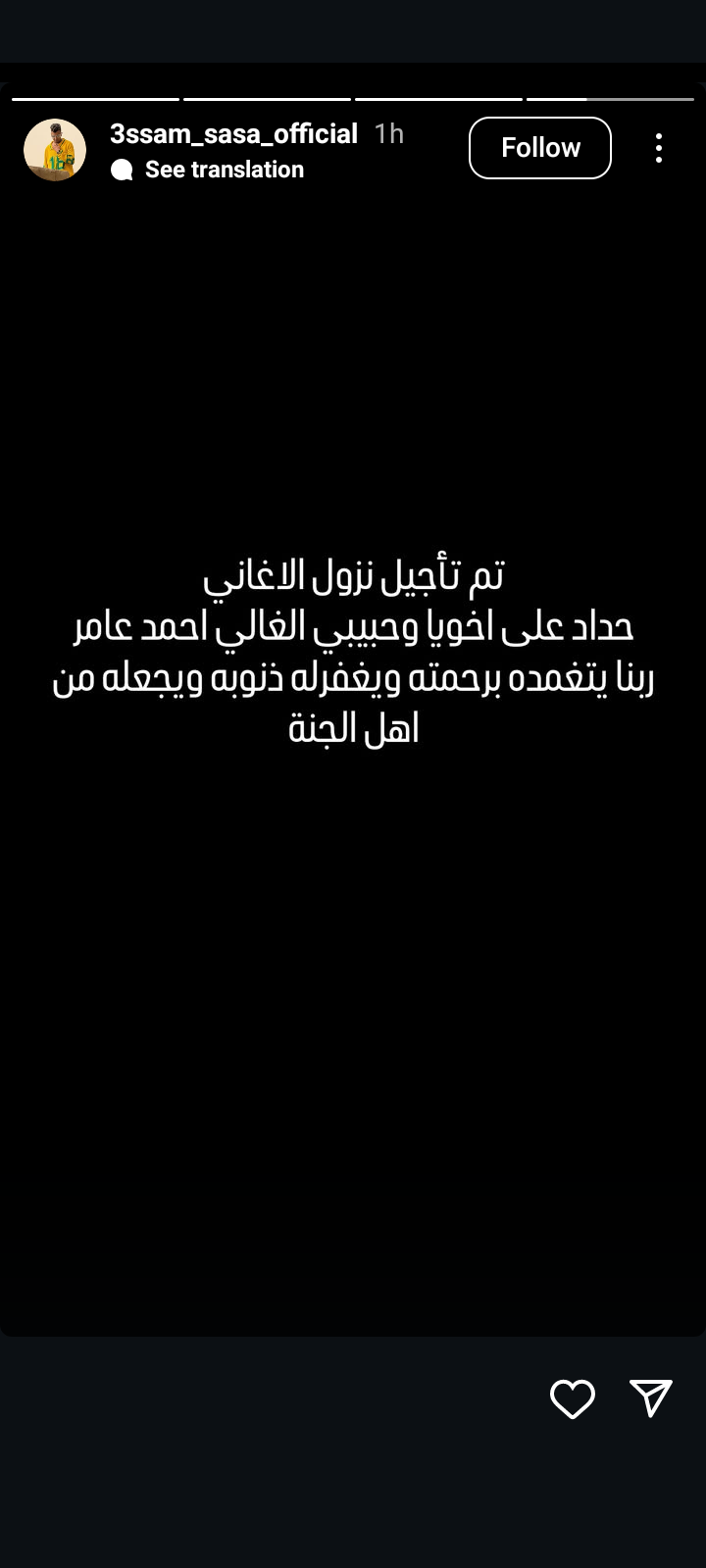706x1568 pixels.
Task: Open the 3ssam_sasa_official username
Action: pyautogui.click(x=233, y=133)
